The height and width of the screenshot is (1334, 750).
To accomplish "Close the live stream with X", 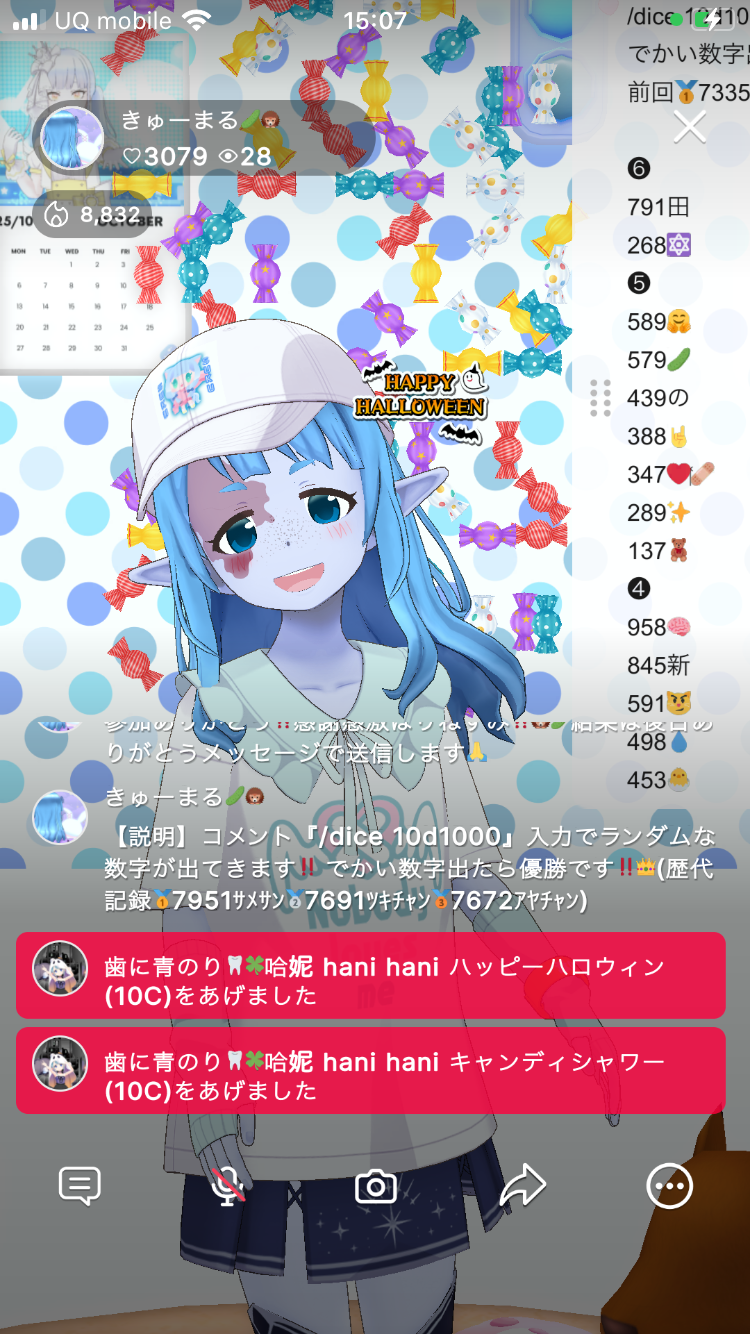I will coord(689,127).
